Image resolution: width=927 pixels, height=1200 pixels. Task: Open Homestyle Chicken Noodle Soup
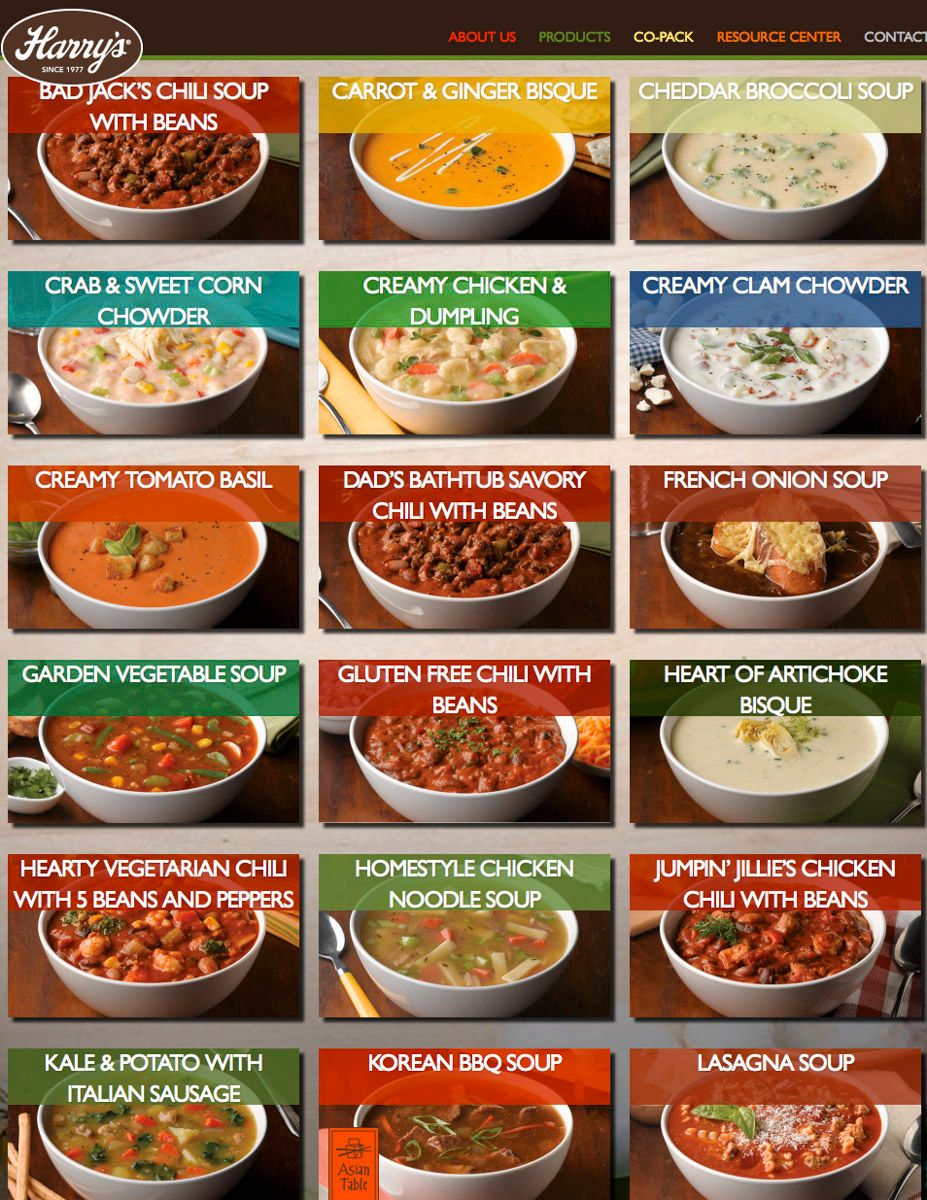click(464, 936)
